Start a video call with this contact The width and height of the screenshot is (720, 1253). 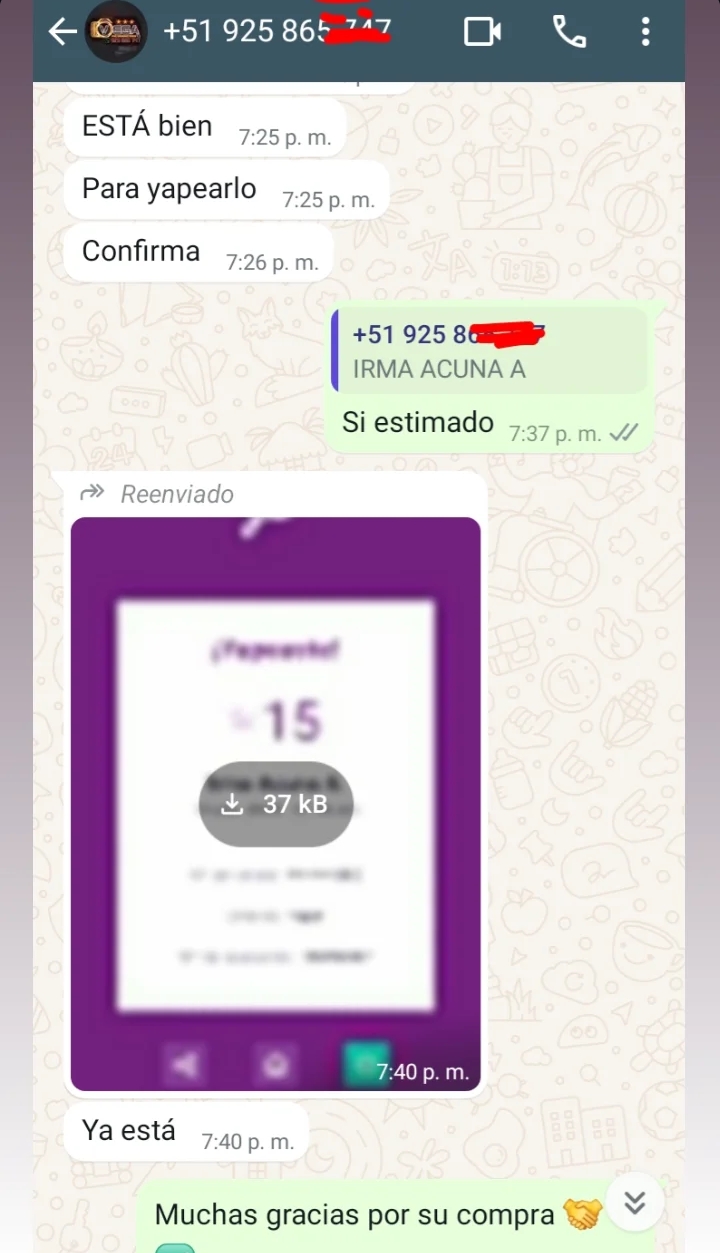tap(482, 33)
